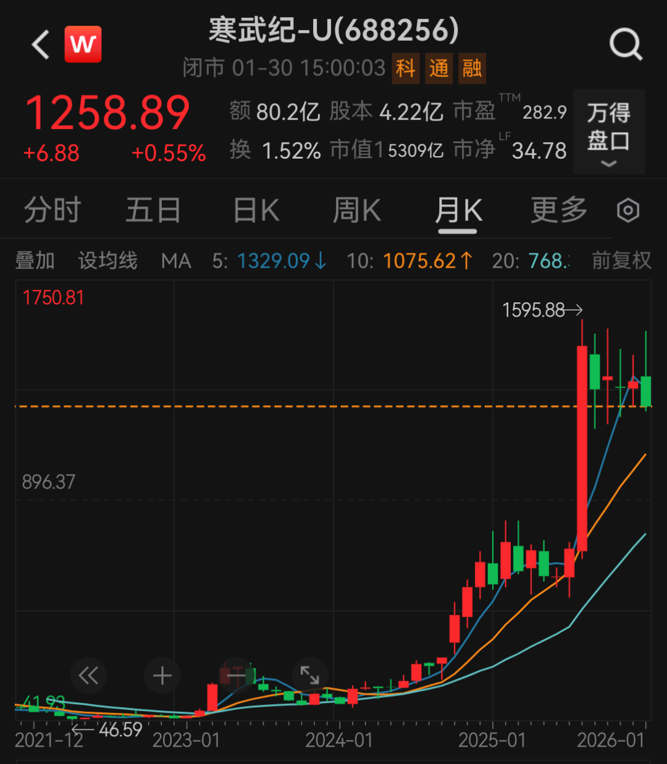
Task: Open the 更多 chart period options
Action: 558,210
